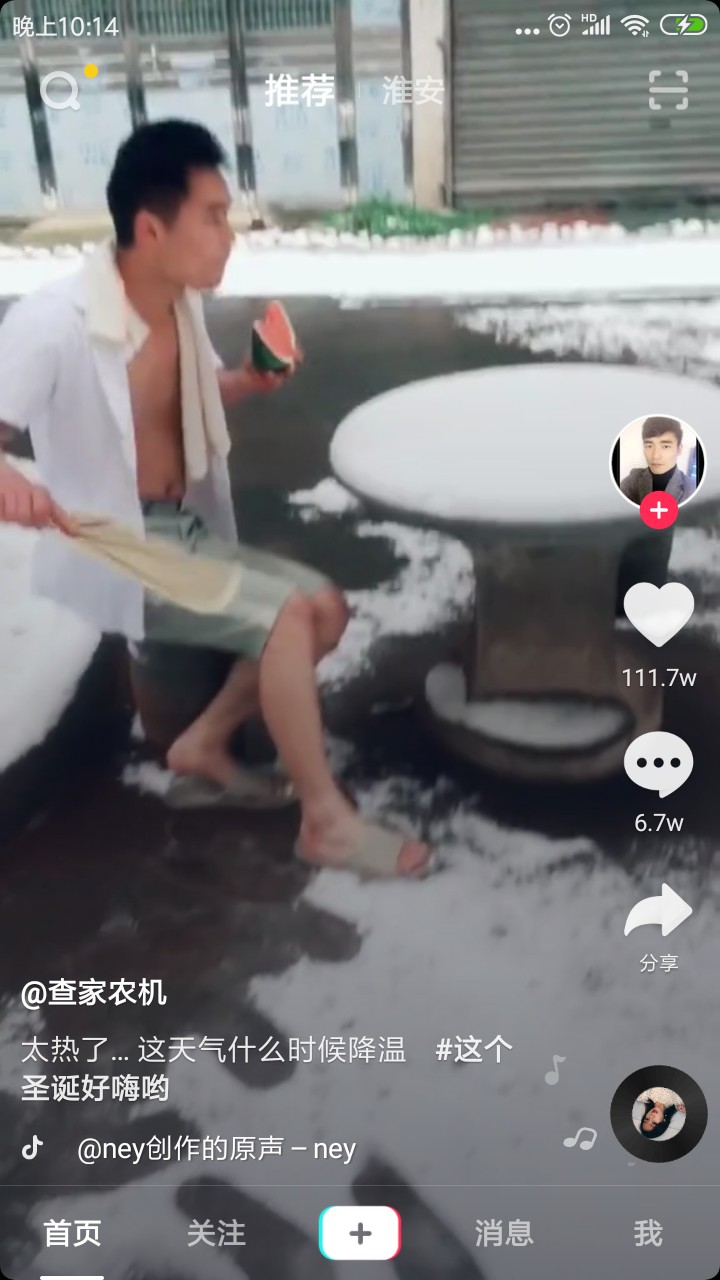This screenshot has width=720, height=1280.
Task: Open the #这个圣诞好嗨哟 hashtag
Action: point(267,1068)
